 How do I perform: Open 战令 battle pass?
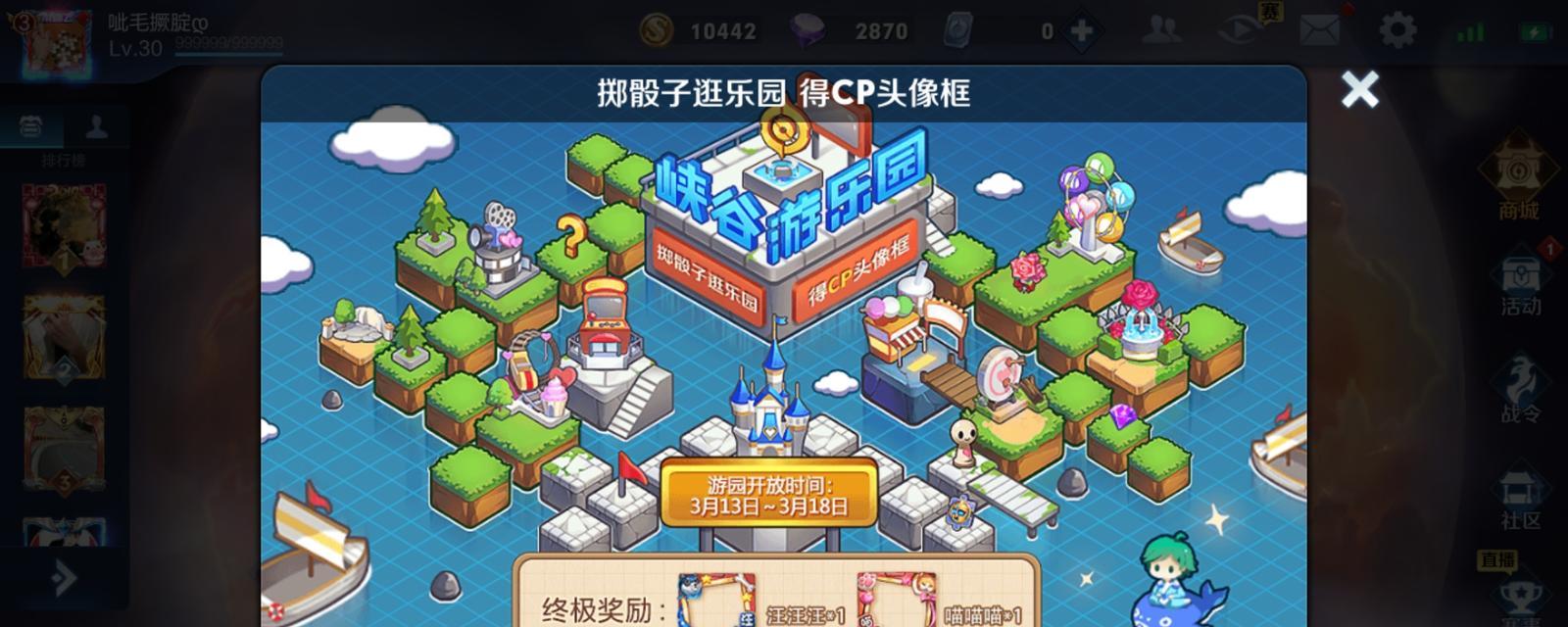click(1520, 390)
